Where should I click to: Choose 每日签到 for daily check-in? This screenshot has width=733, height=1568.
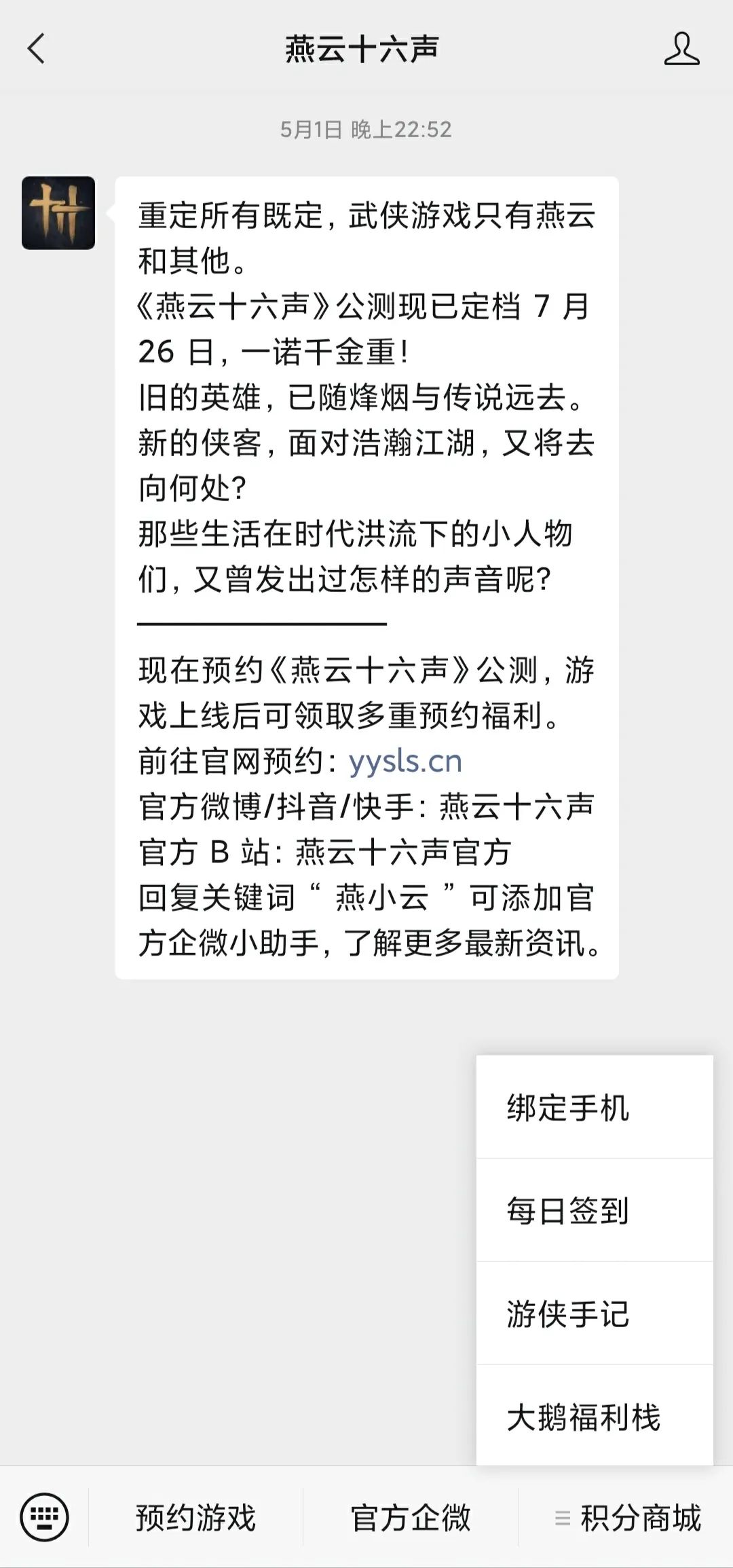(595, 1210)
